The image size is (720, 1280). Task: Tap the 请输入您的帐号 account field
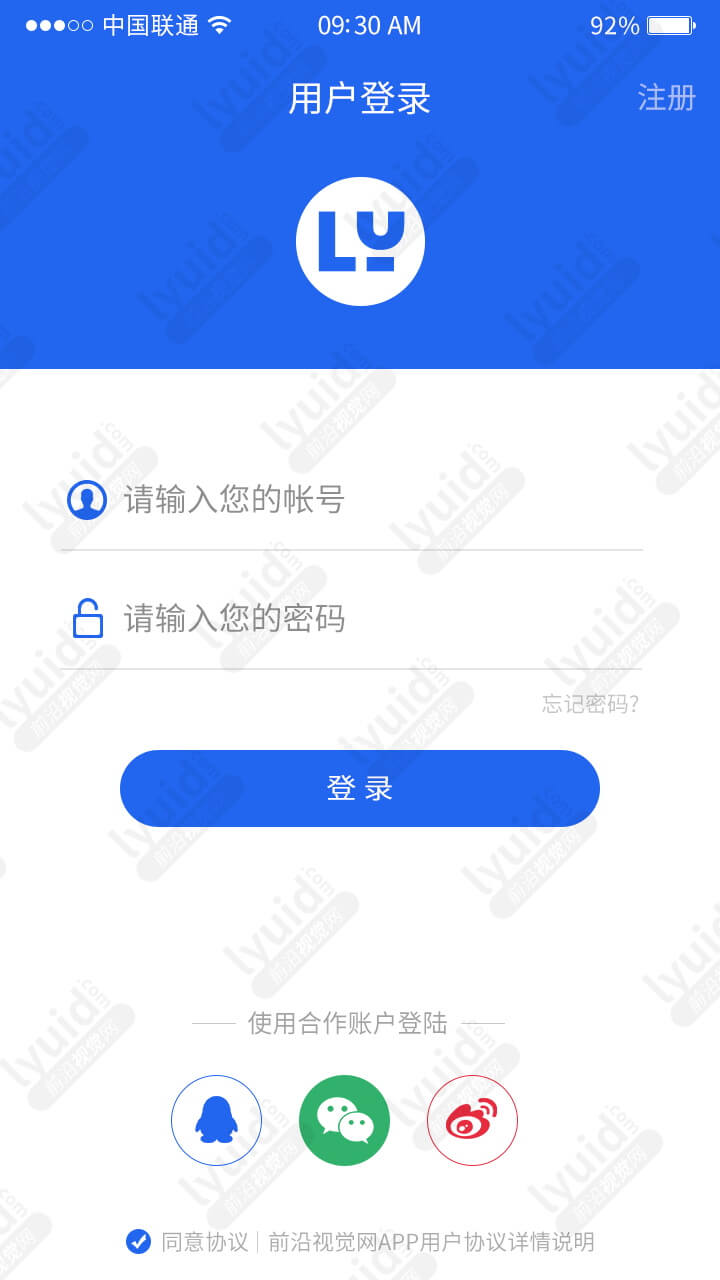click(351, 499)
